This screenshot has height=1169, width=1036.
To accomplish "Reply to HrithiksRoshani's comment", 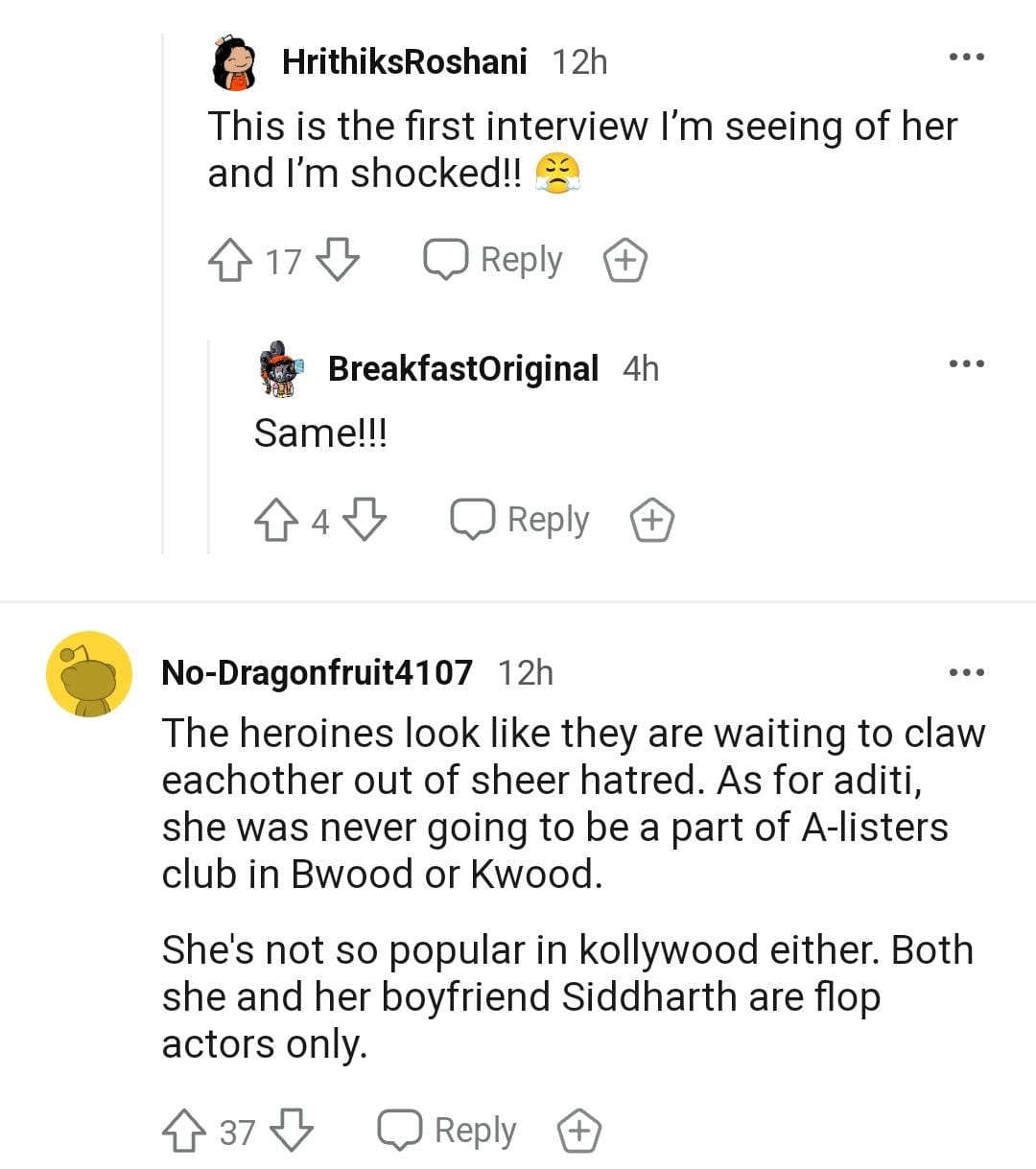I will [x=494, y=260].
